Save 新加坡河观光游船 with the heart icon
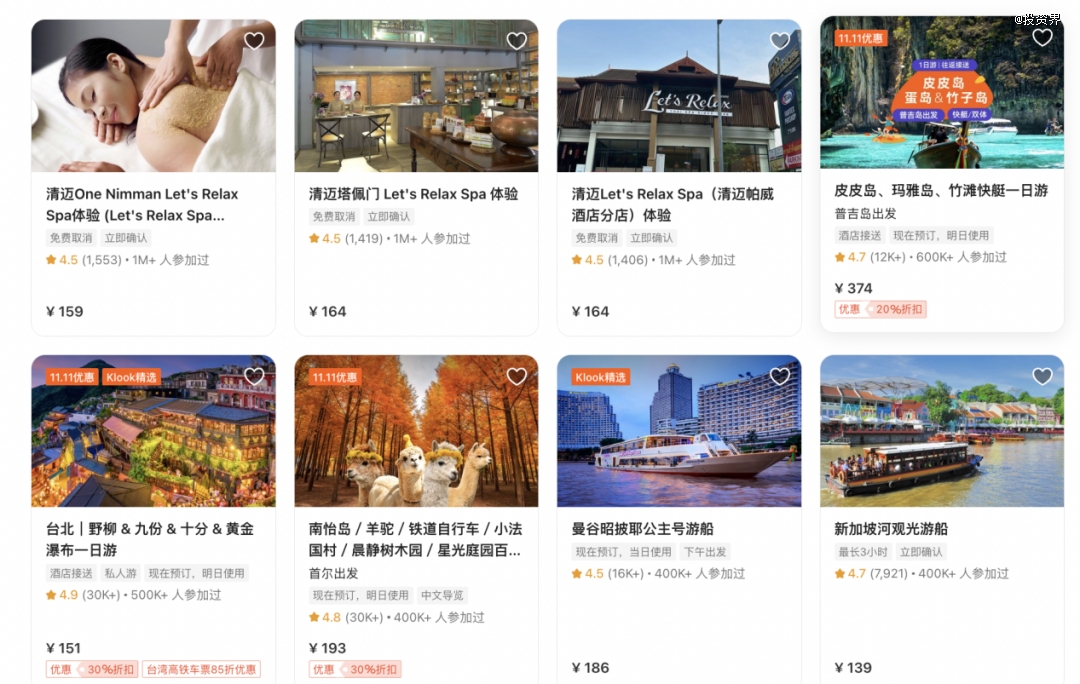 (x=1042, y=376)
